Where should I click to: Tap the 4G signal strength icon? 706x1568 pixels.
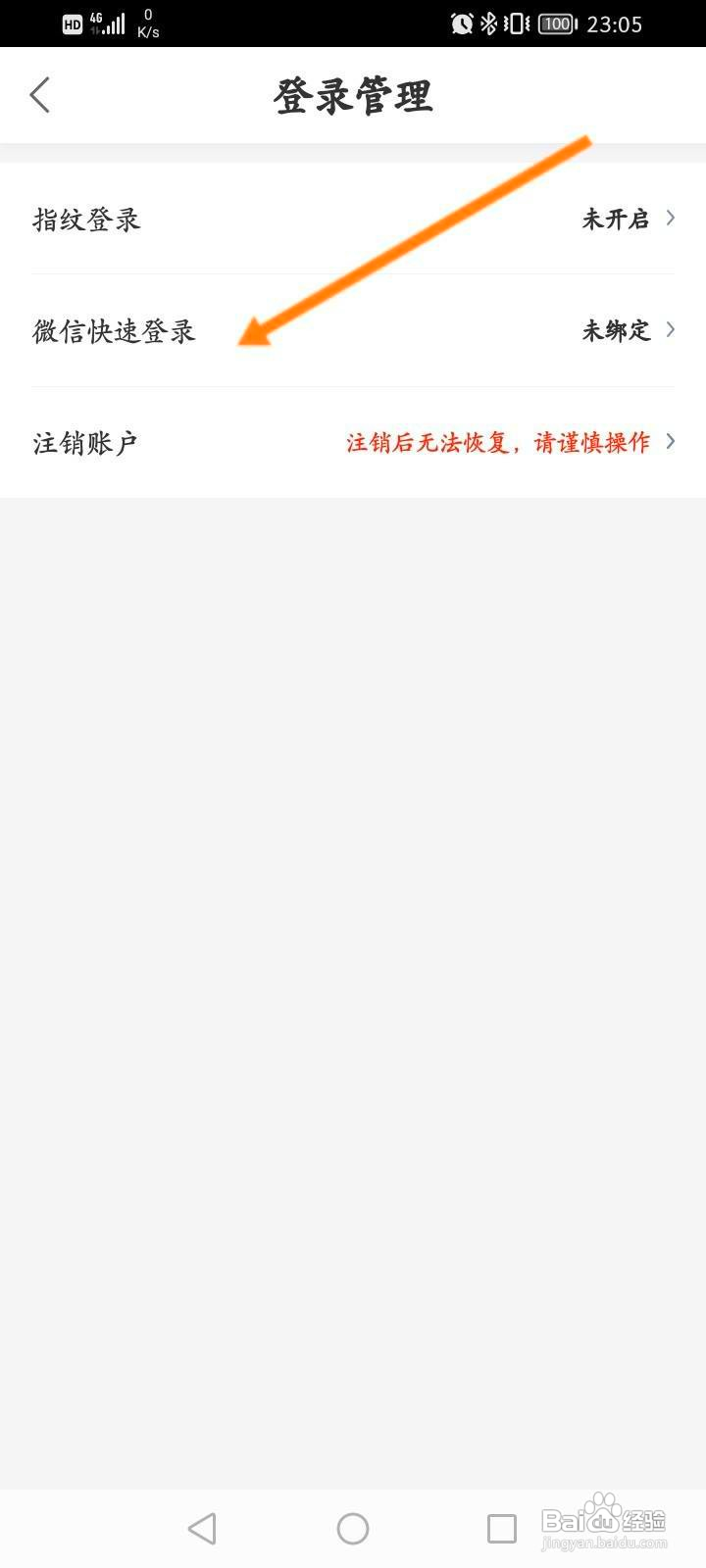point(108,23)
